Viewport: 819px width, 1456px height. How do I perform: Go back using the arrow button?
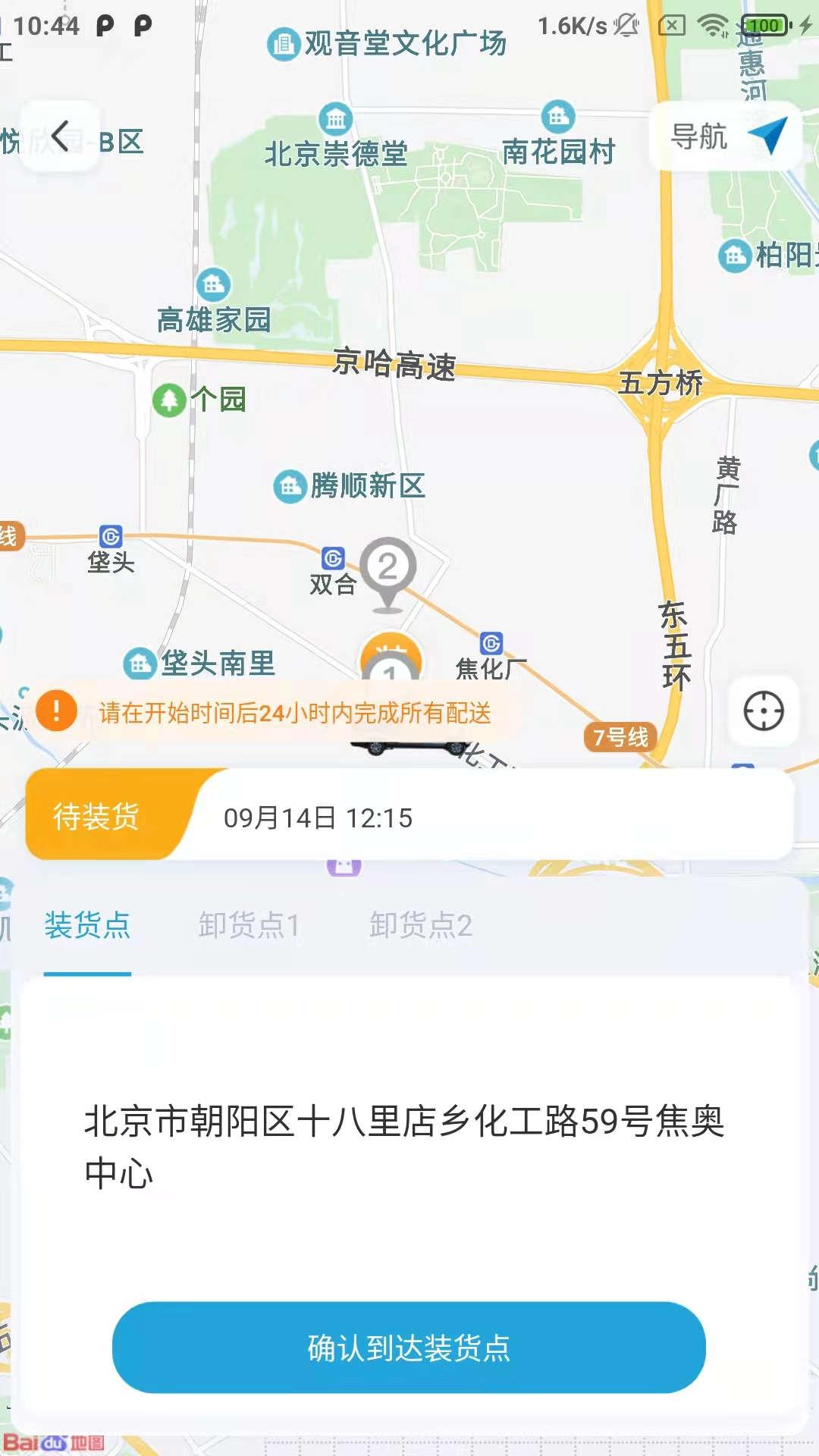(60, 136)
